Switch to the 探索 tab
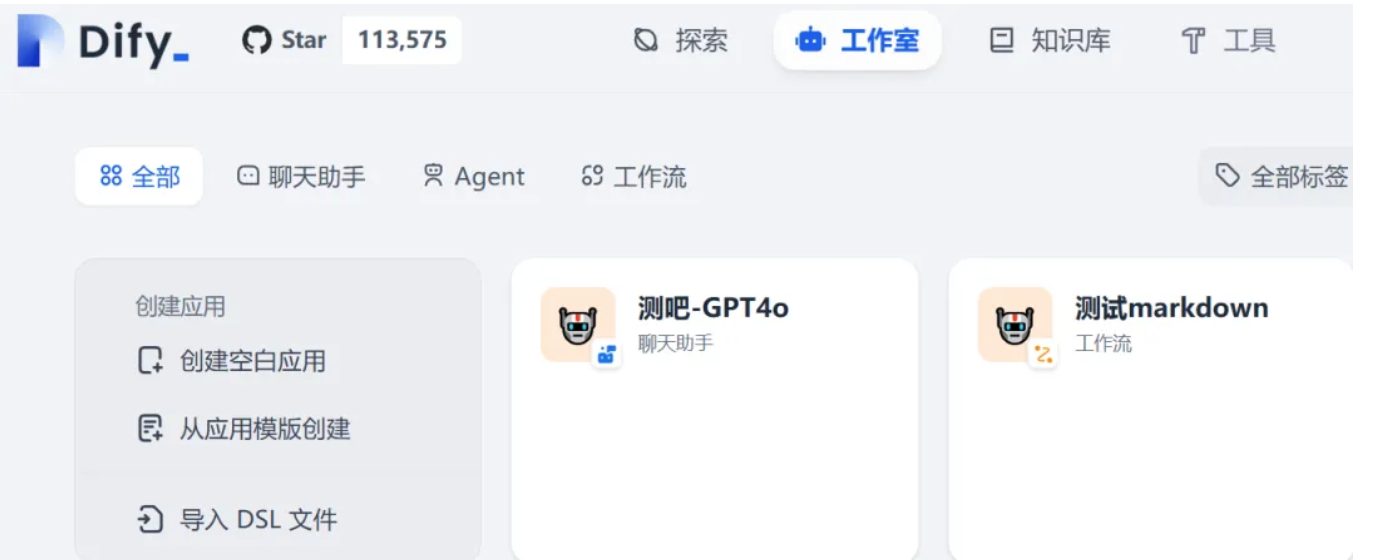This screenshot has width=1382, height=560. click(681, 41)
